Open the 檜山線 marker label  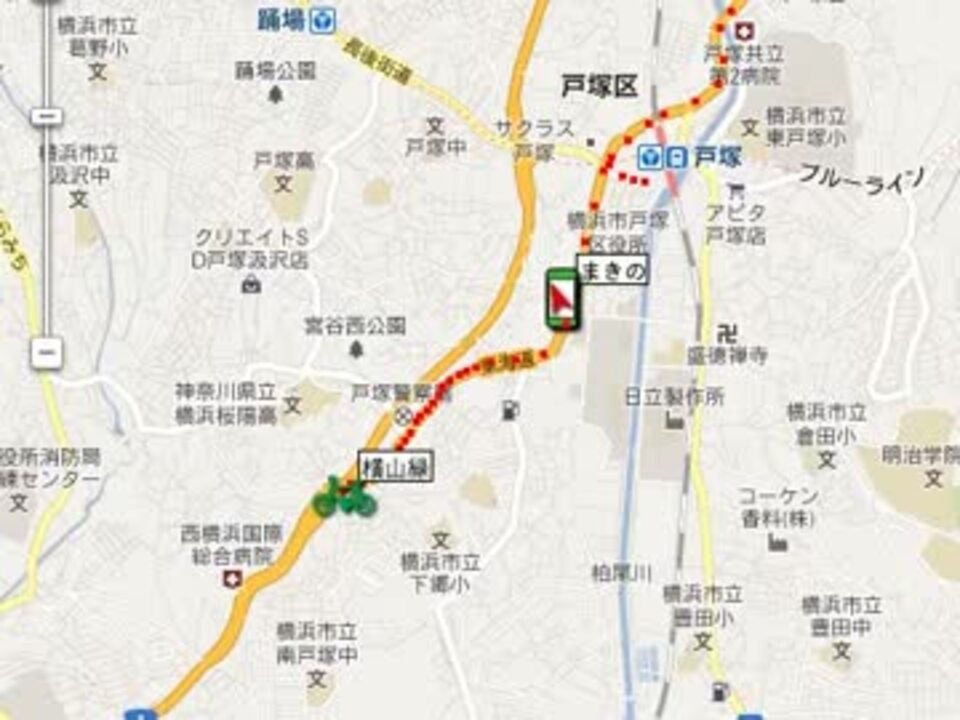tap(397, 467)
